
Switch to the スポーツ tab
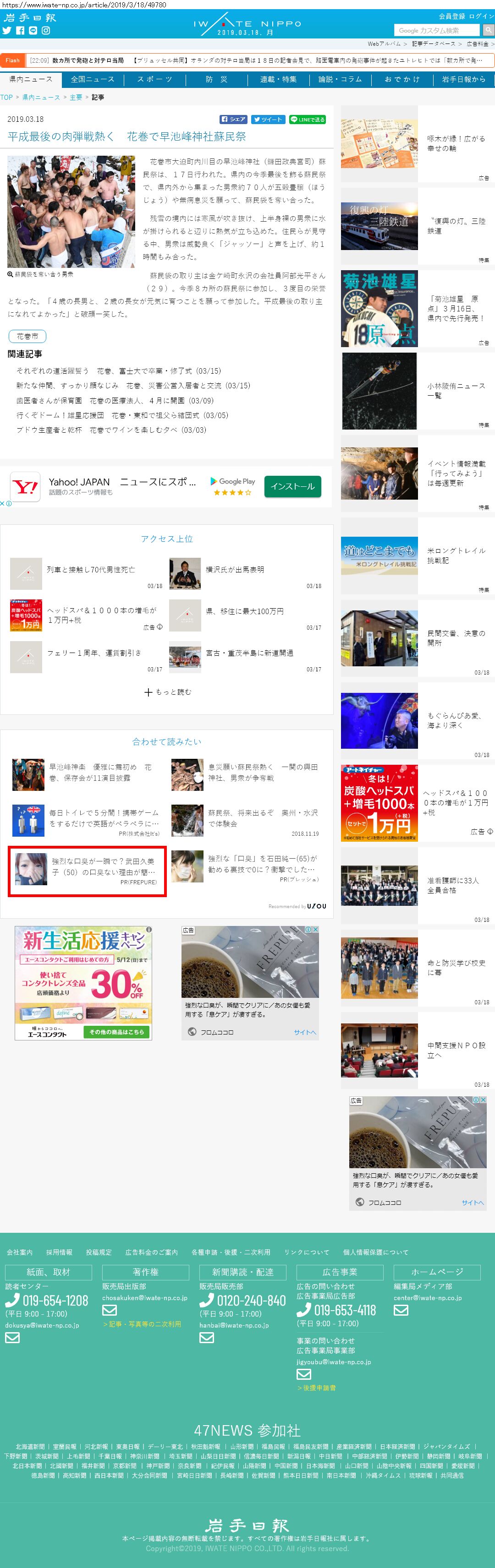point(154,79)
